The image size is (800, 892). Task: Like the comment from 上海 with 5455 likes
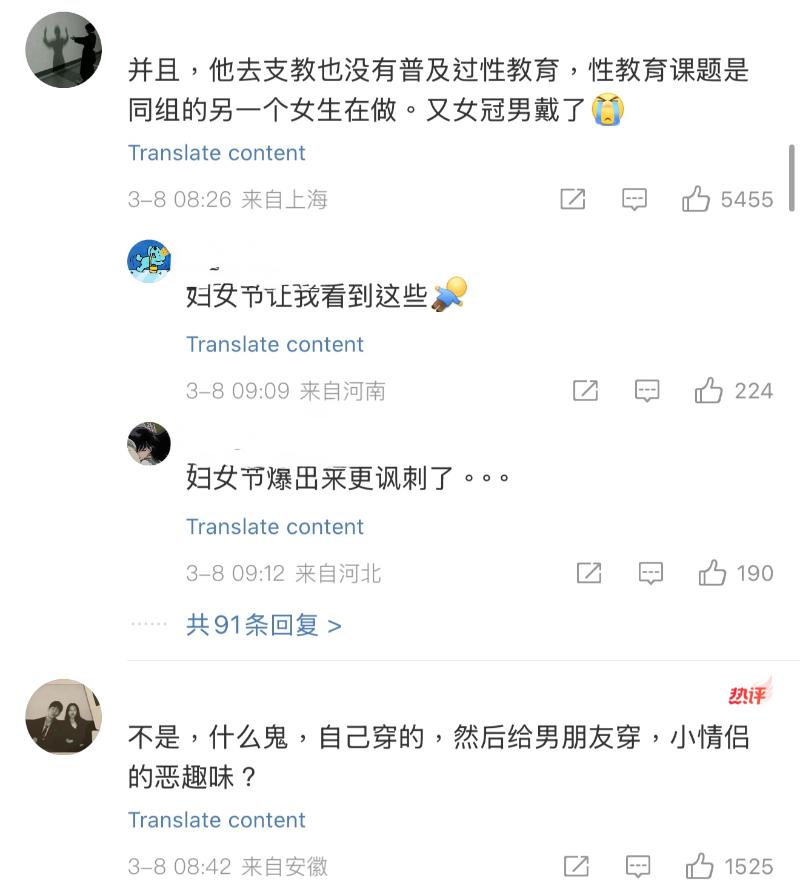coord(697,199)
